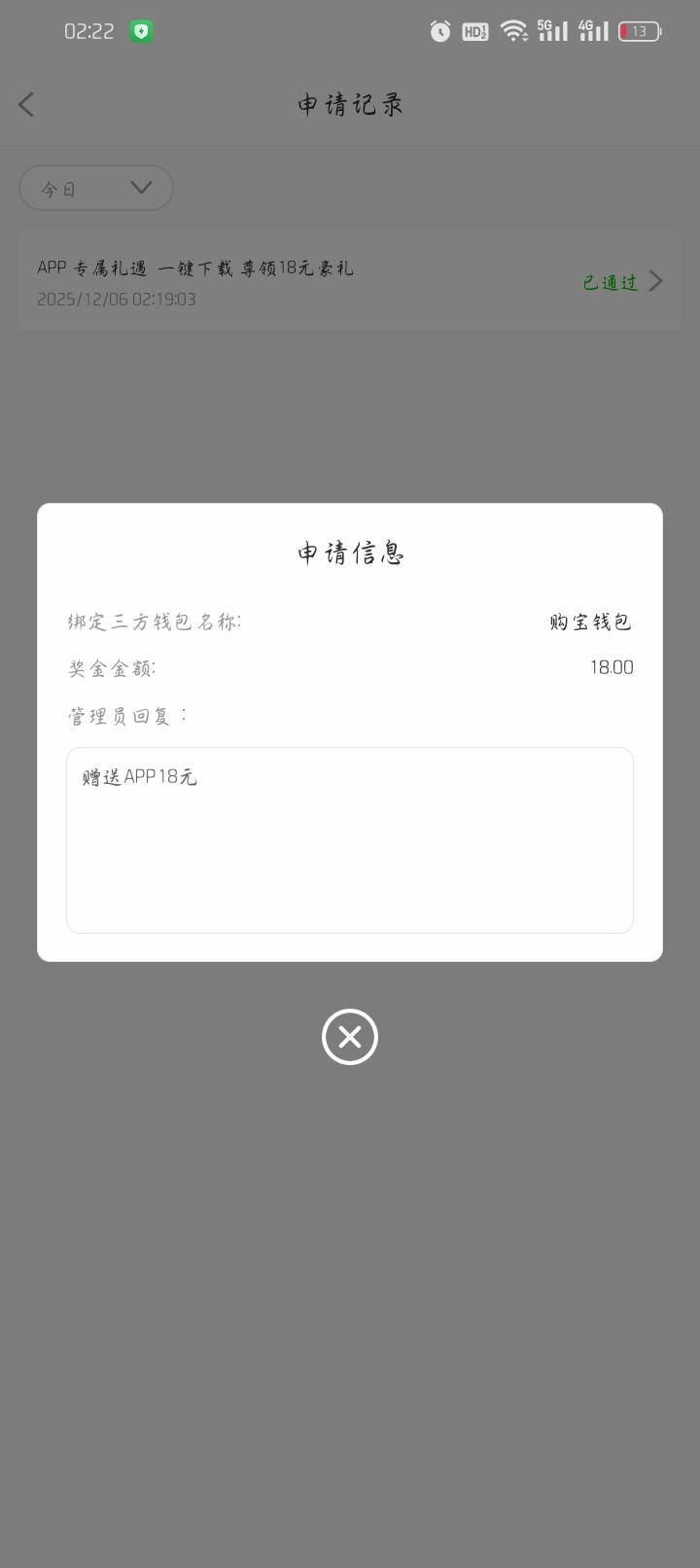Close the 申请信息 dialog
Image resolution: width=700 pixels, height=1568 pixels.
[x=350, y=1037]
